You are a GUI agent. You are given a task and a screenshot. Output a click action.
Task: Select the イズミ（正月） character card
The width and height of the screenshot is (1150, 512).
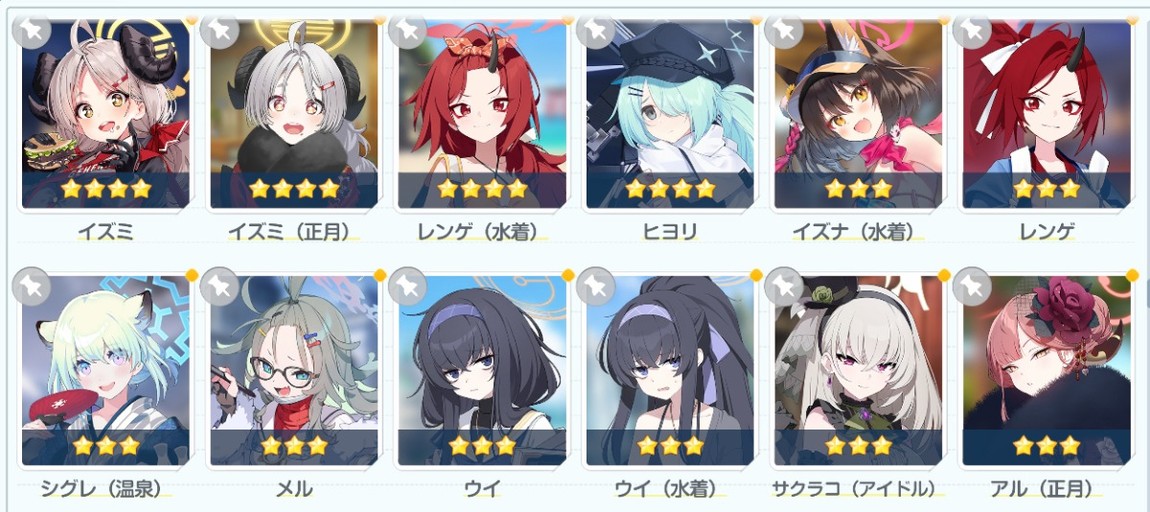[293, 115]
